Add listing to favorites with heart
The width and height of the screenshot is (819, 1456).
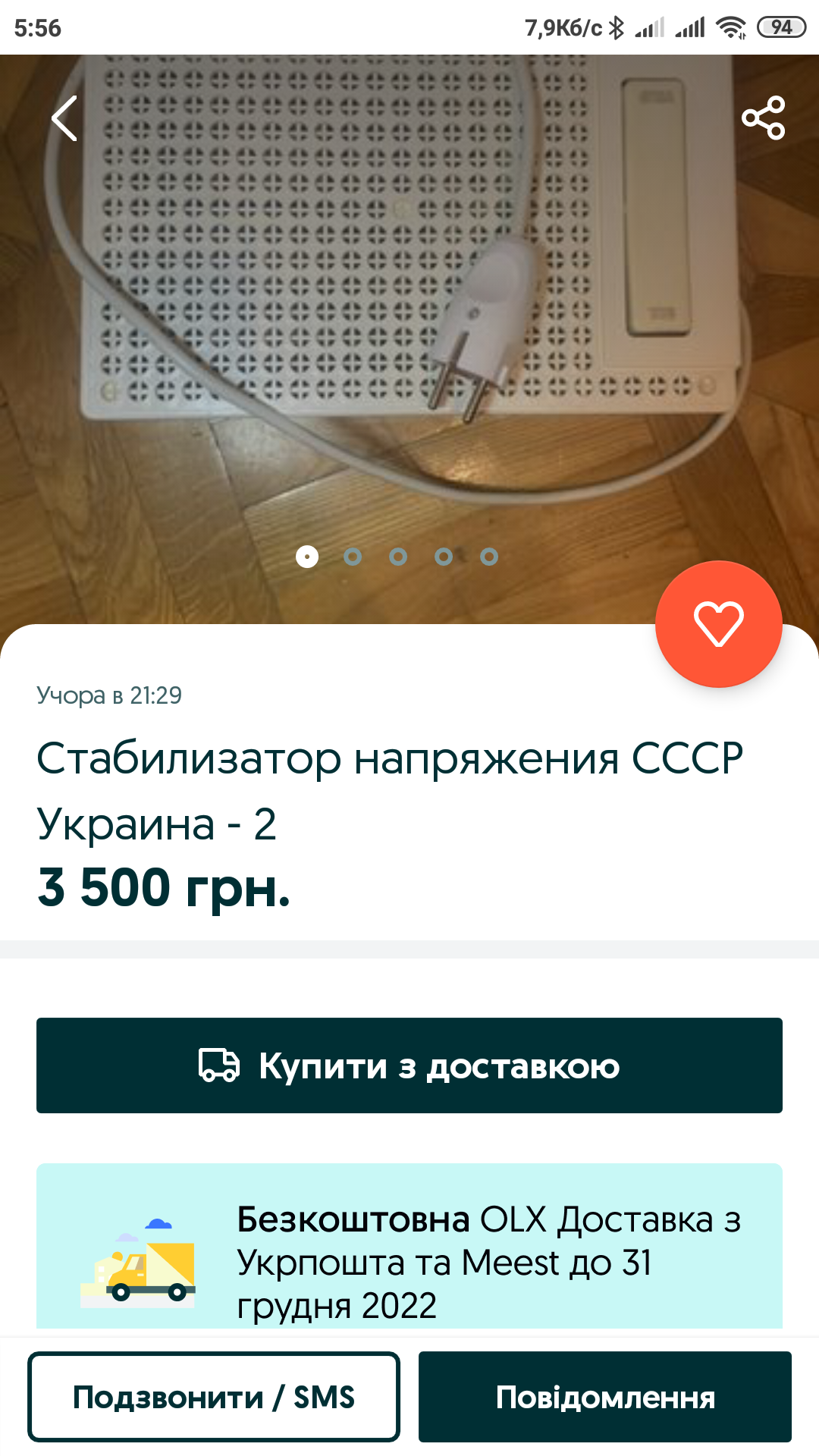click(718, 624)
